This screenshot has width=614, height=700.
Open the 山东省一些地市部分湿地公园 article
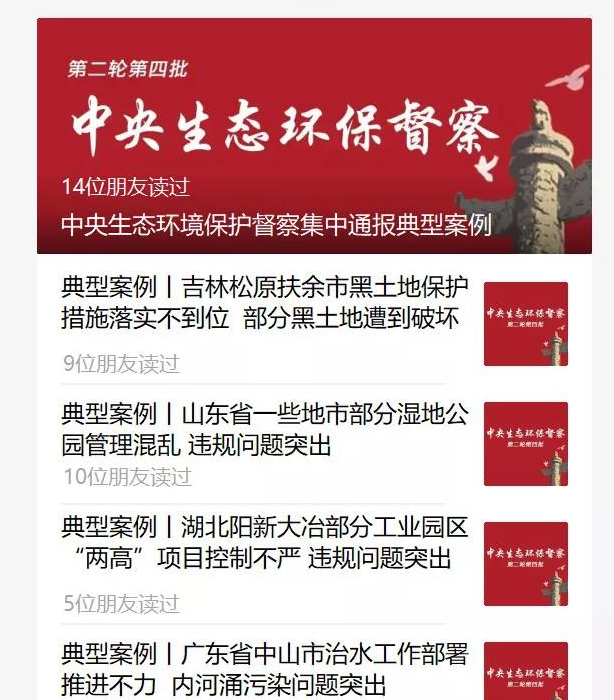264,429
